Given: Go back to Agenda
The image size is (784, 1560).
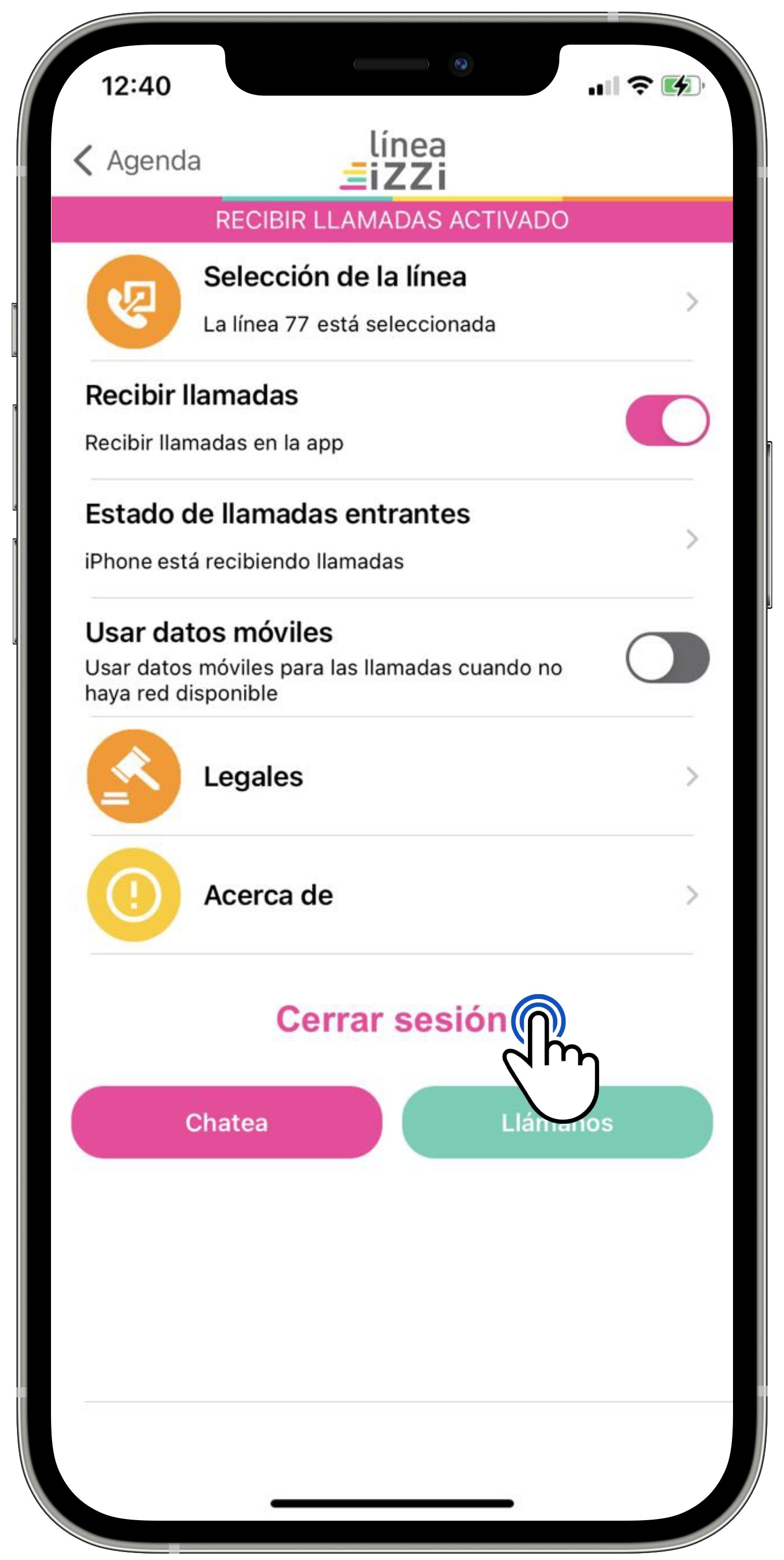Looking at the screenshot, I should click(x=137, y=160).
